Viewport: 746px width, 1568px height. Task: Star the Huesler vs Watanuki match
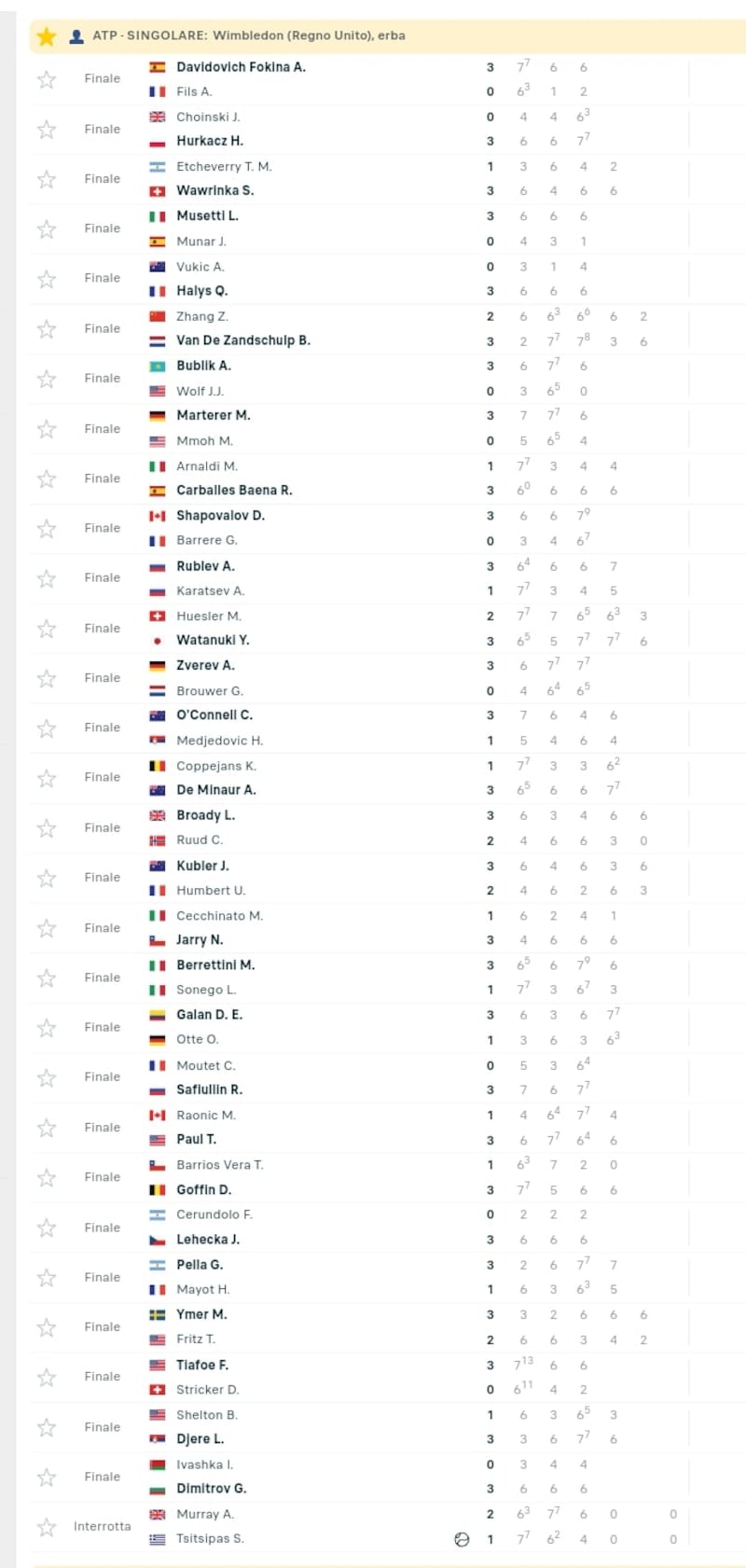coord(46,629)
